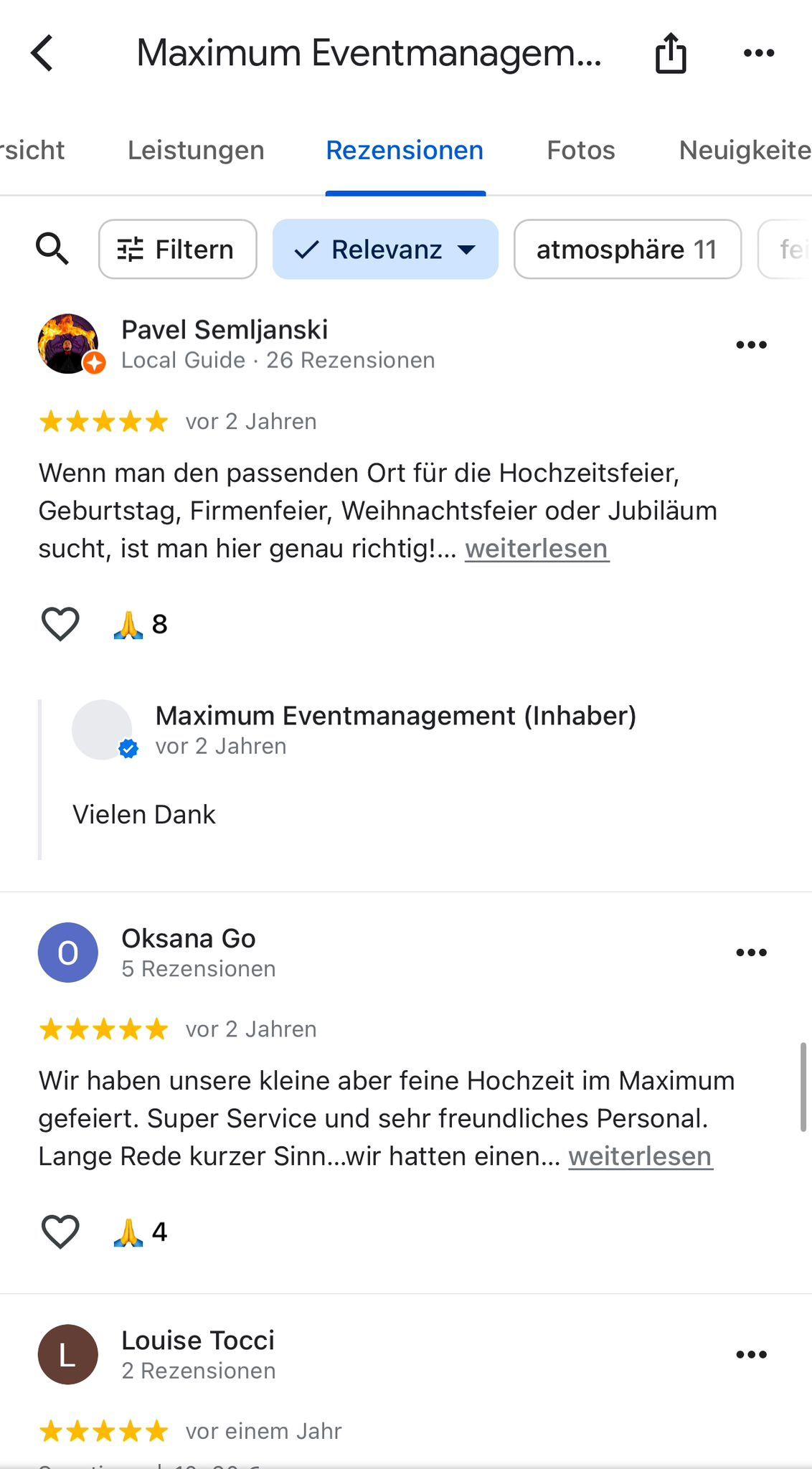The image size is (812, 1469).
Task: Go back from Maximum Eventmanagement page
Action: pyautogui.click(x=42, y=53)
